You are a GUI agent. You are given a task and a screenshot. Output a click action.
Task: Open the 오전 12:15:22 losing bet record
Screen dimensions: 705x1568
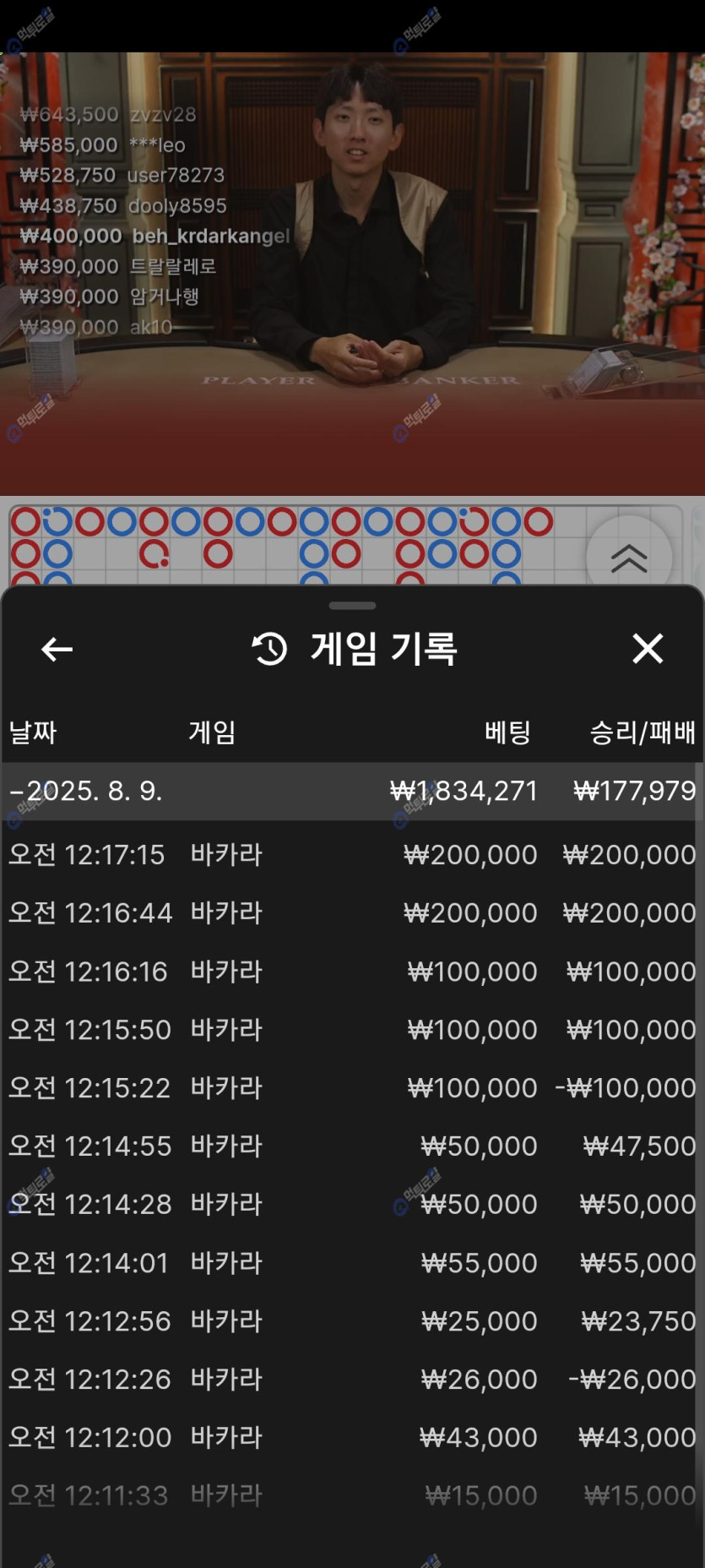coord(352,1087)
